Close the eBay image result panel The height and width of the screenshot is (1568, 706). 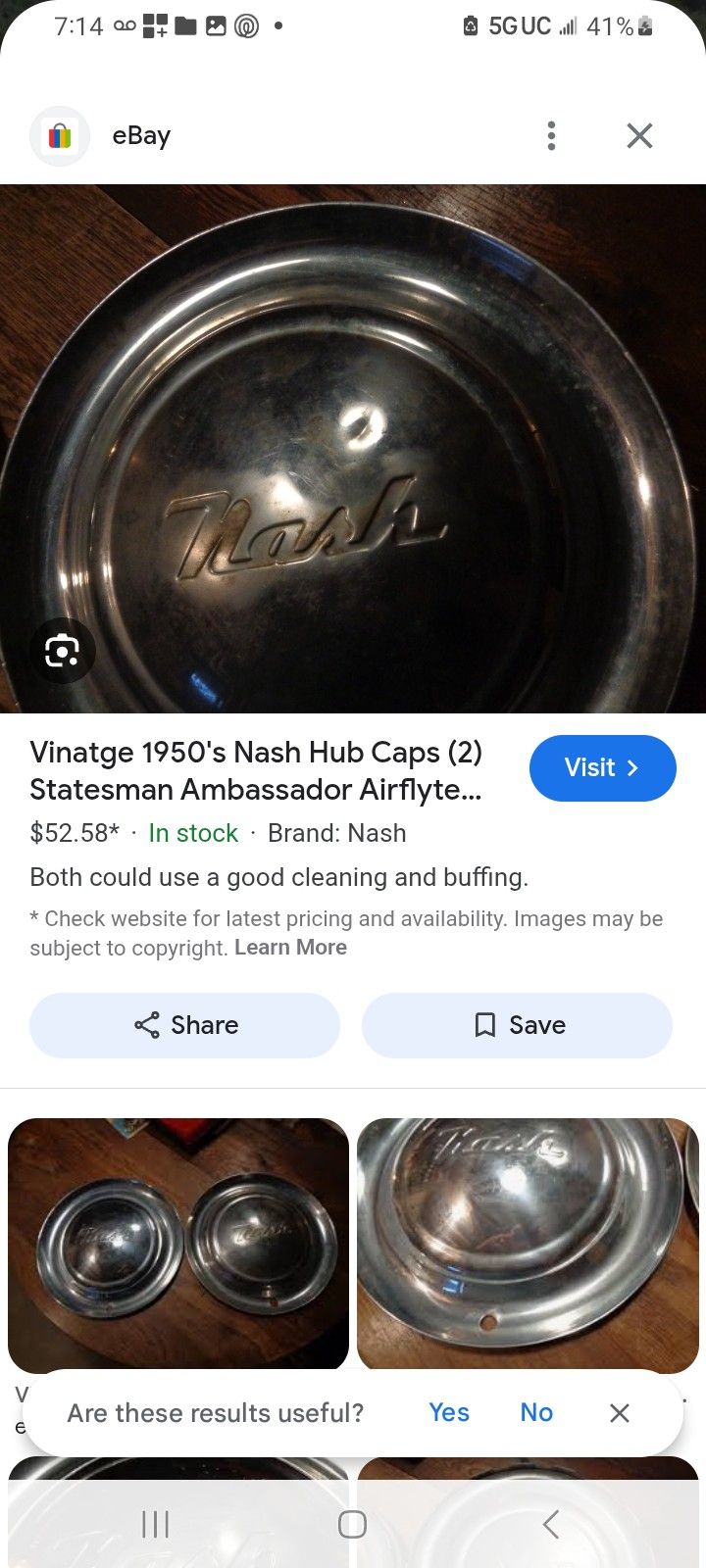639,135
